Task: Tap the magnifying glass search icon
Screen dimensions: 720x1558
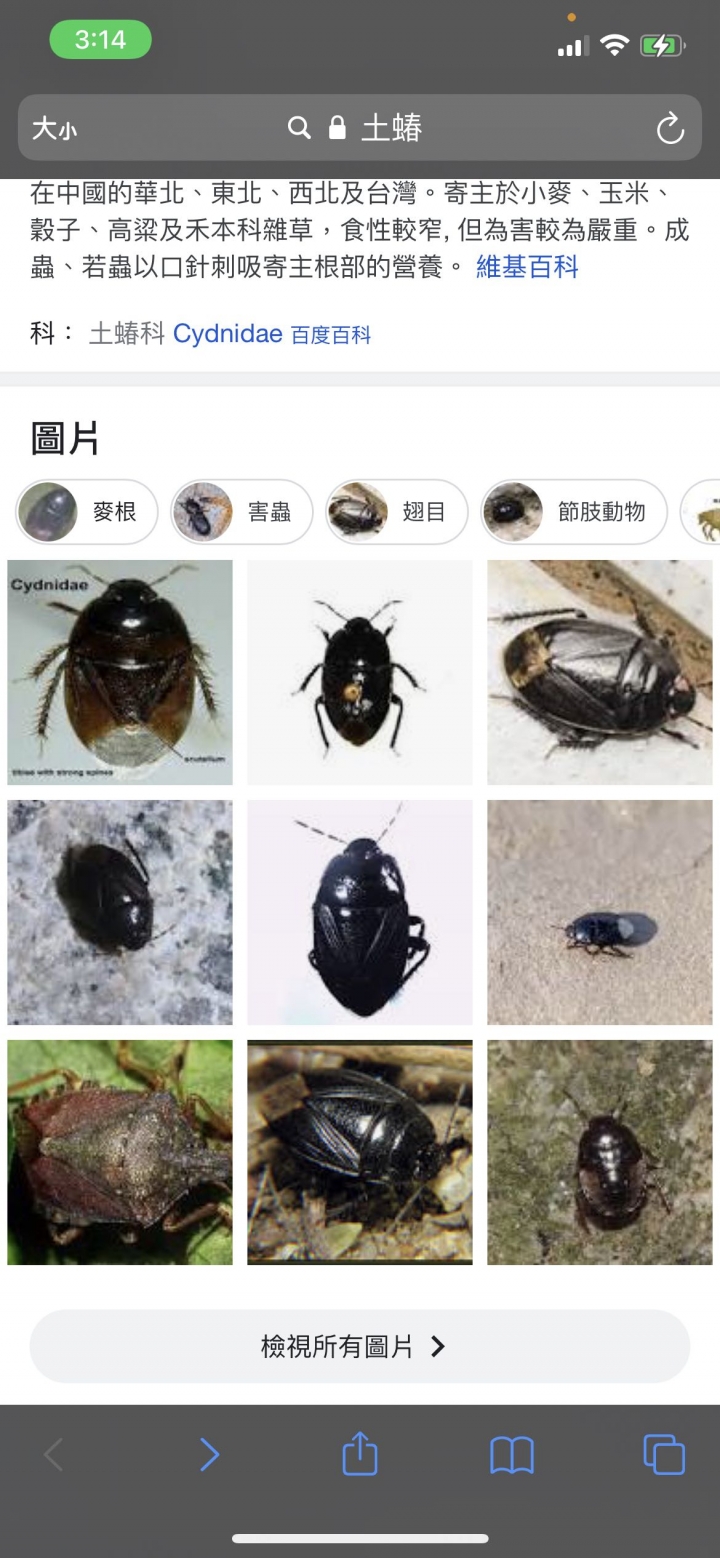Action: [298, 127]
